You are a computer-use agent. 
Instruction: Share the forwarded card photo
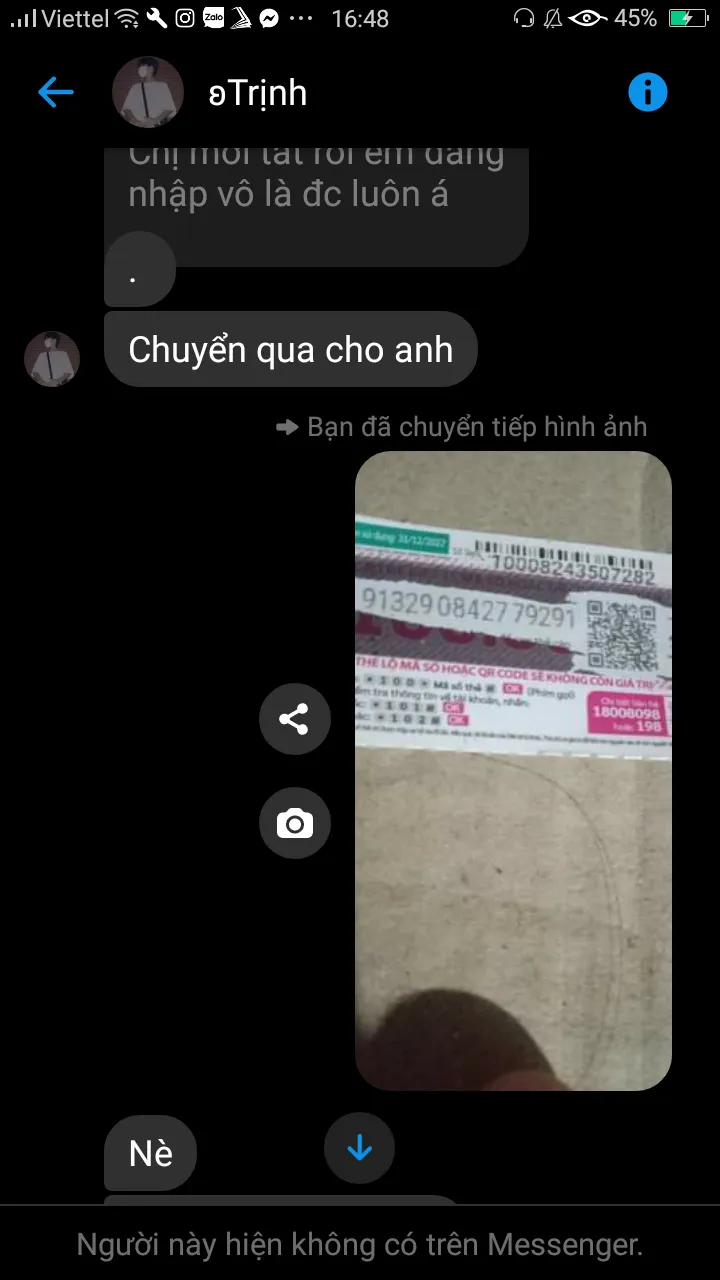pyautogui.click(x=294, y=719)
